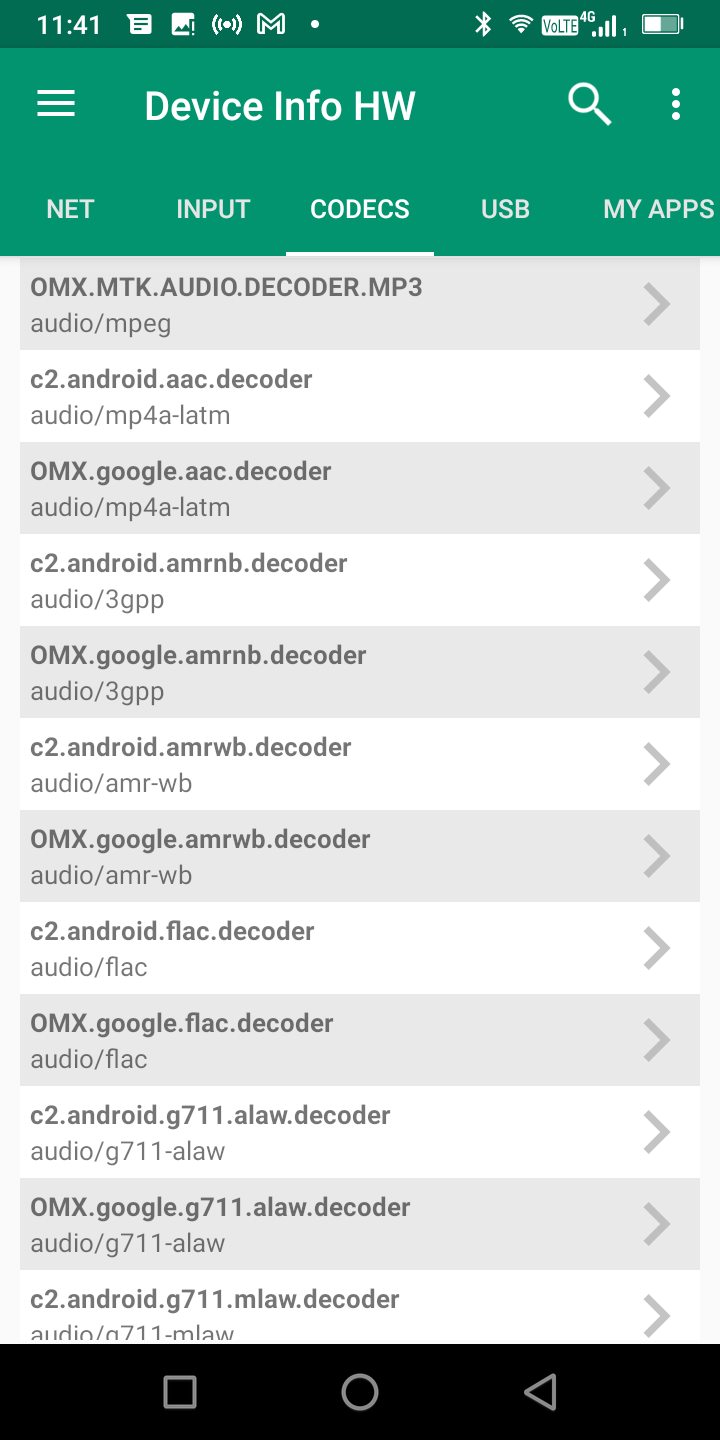Open OMX.google.flac.decoder details
This screenshot has width=720, height=1440.
click(x=360, y=1040)
